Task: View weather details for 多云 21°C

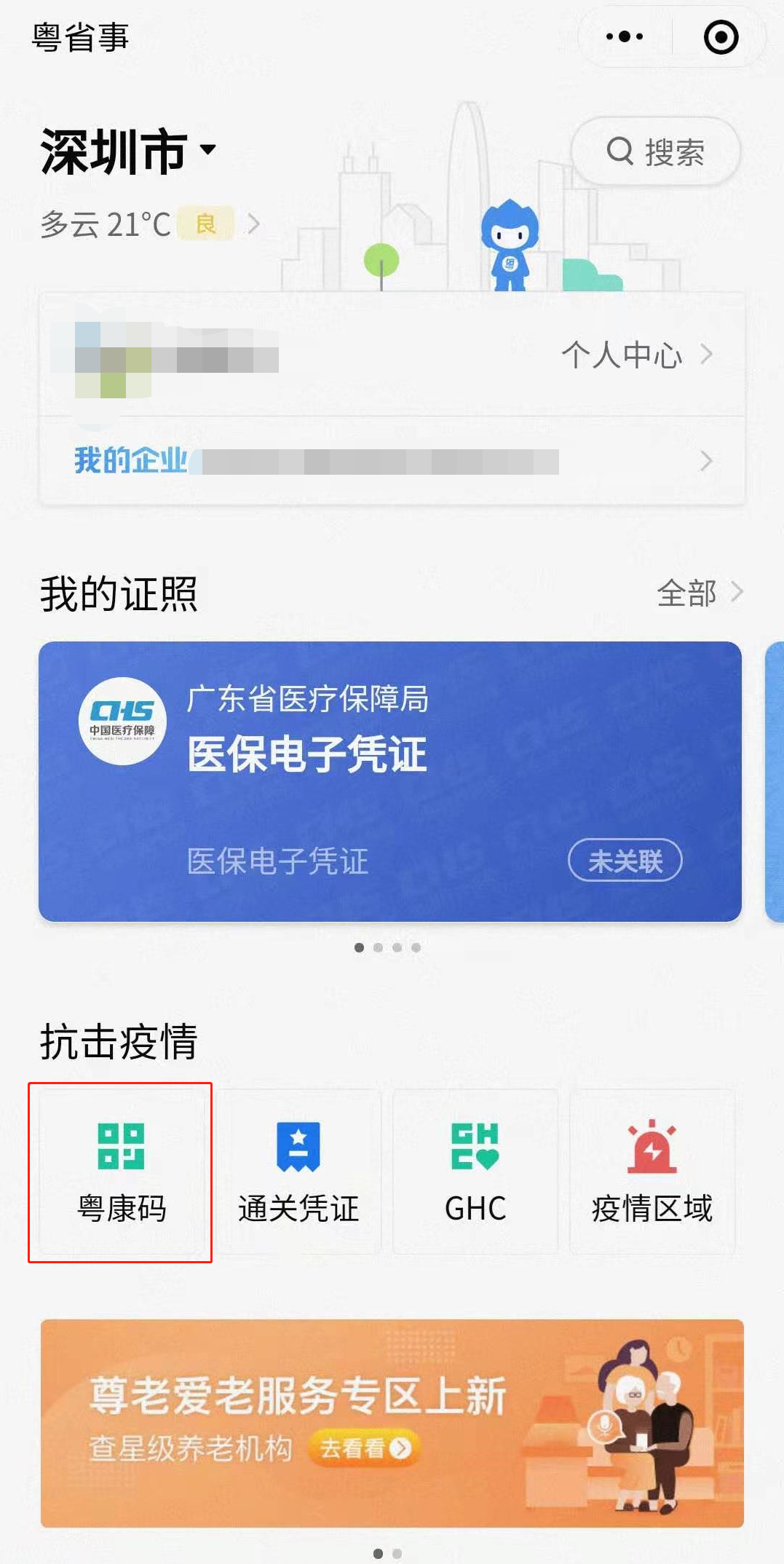Action: coord(149,224)
